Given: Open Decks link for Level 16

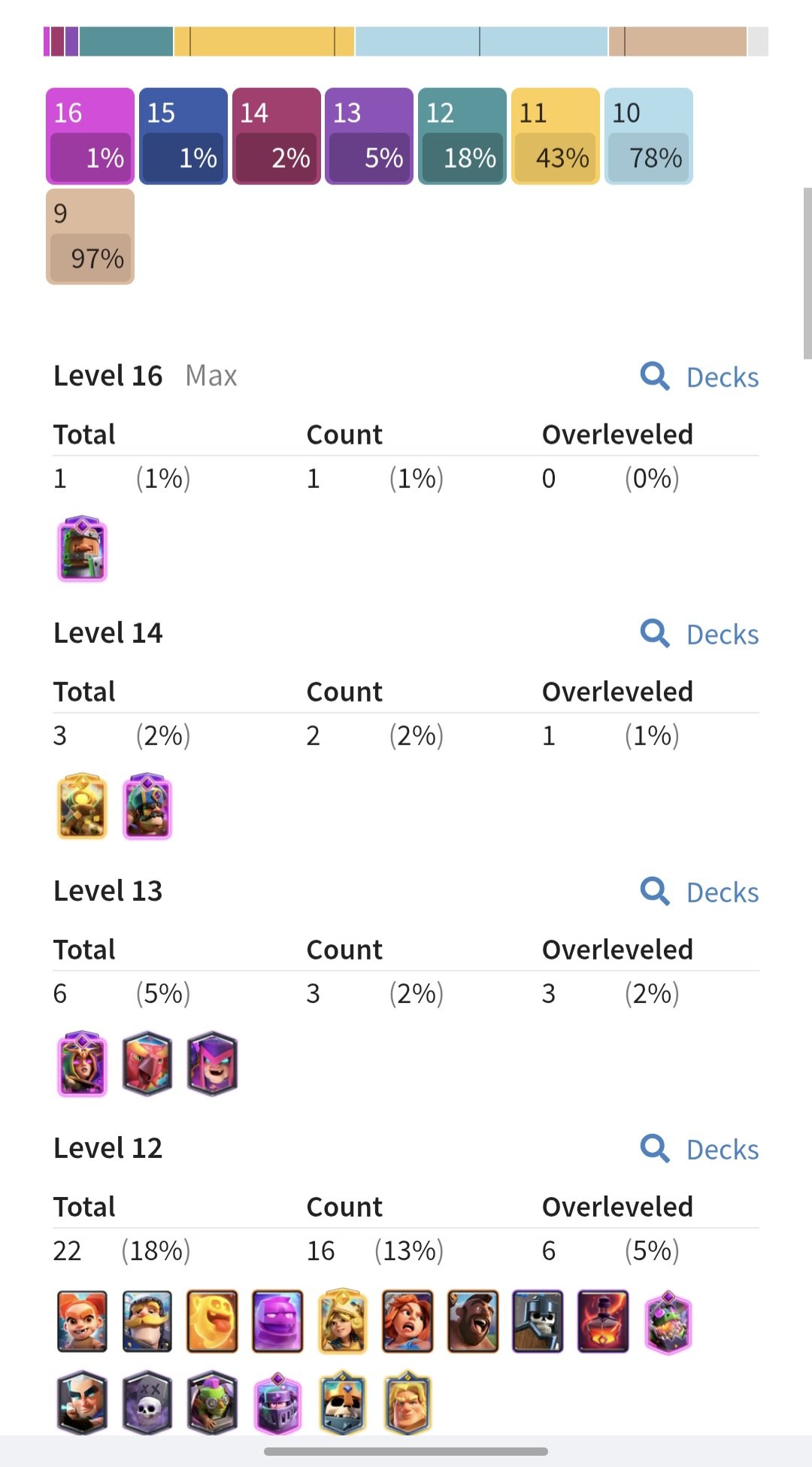Looking at the screenshot, I should tap(699, 377).
